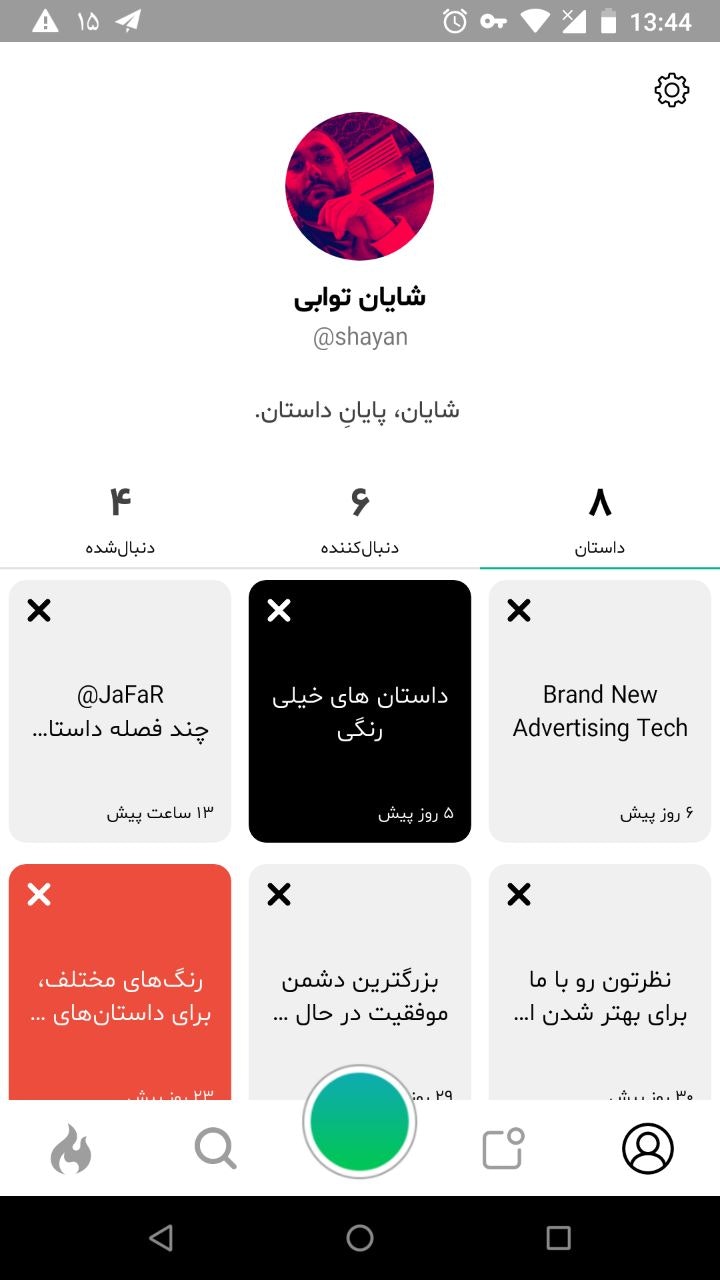Screen dimensions: 720x1280
Task: Switch to the داستان tab
Action: coord(599,520)
